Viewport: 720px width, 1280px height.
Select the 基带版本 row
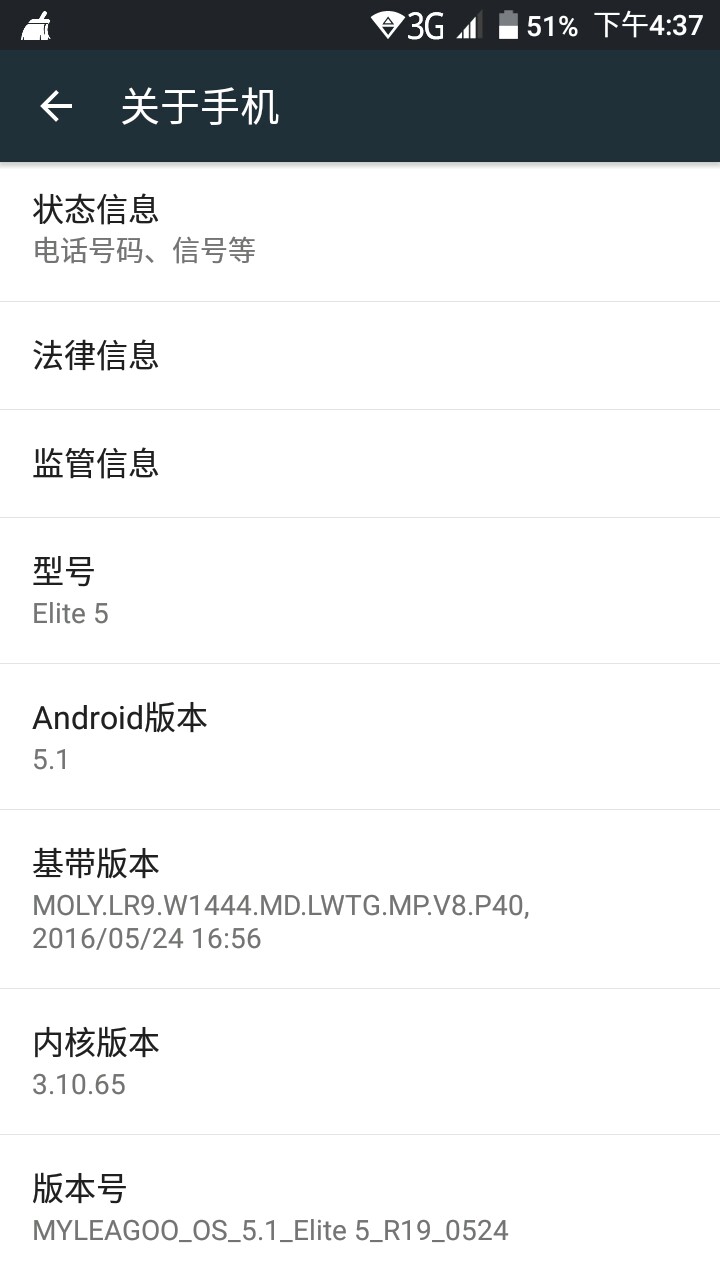(360, 899)
